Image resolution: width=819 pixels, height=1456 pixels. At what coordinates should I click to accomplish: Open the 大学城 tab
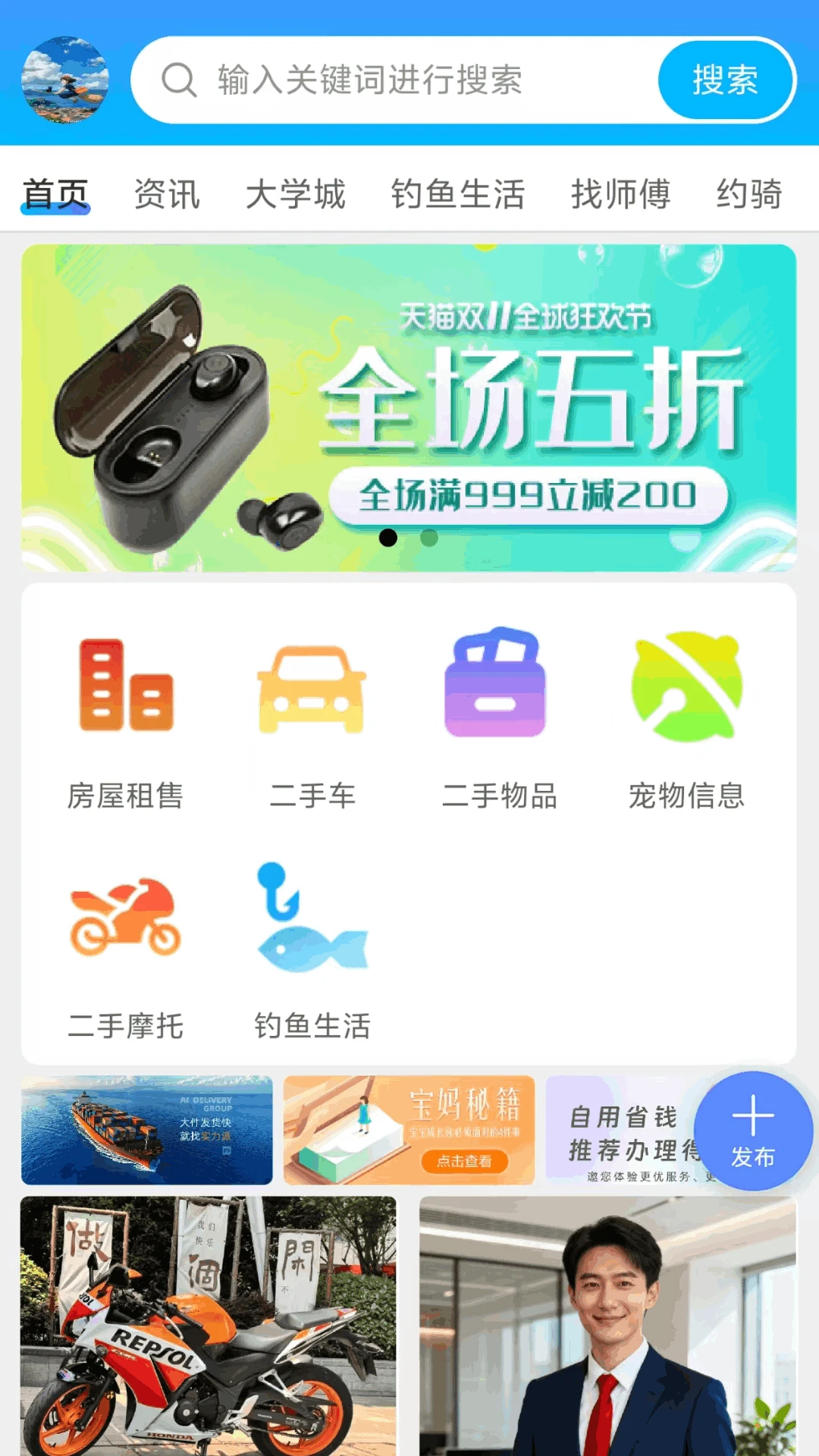tap(297, 194)
